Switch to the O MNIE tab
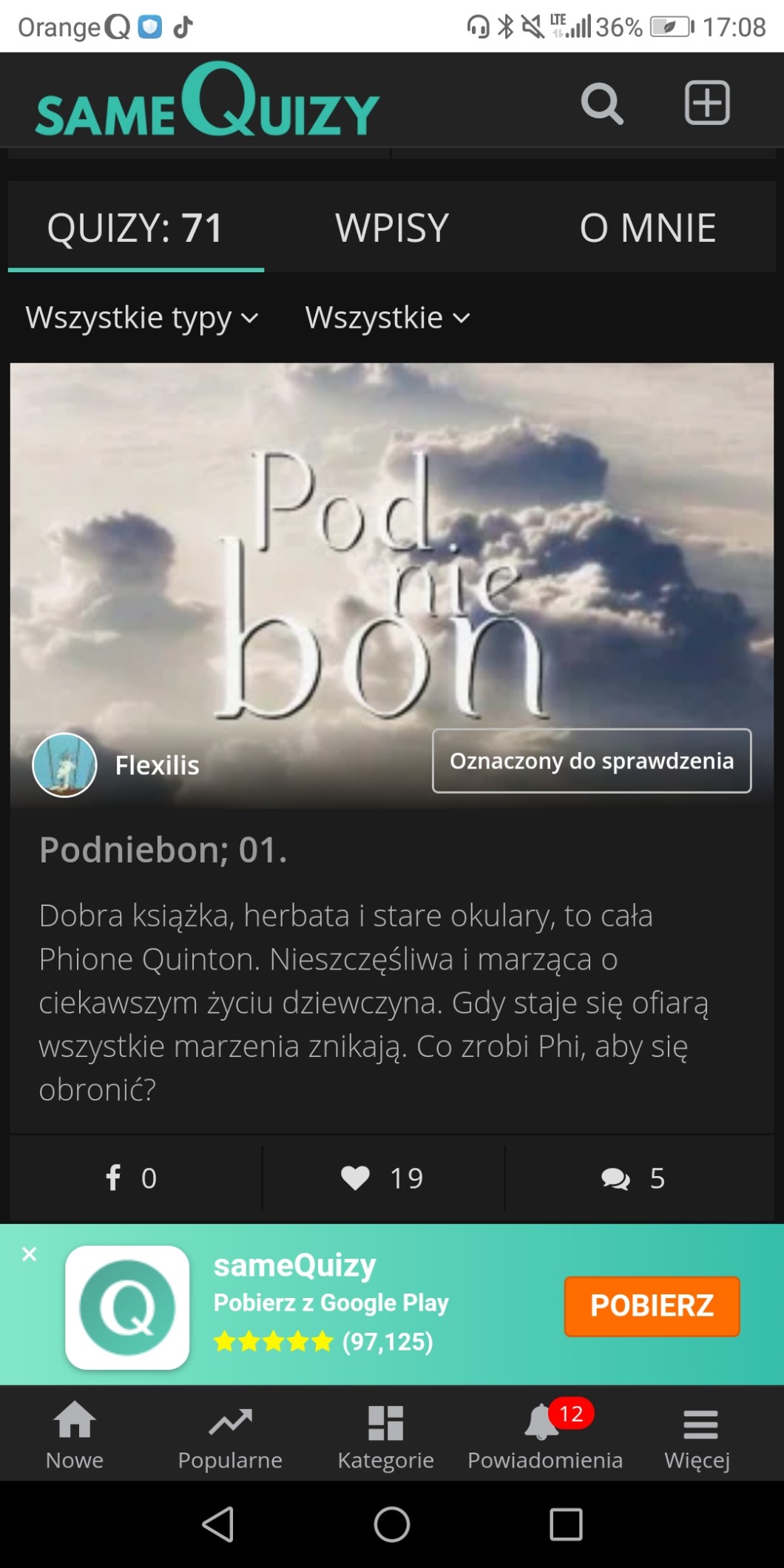 (647, 228)
